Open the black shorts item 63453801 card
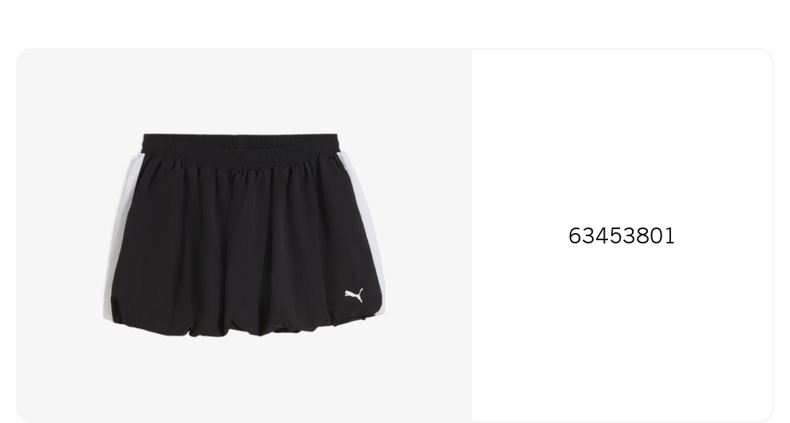 (x=394, y=236)
